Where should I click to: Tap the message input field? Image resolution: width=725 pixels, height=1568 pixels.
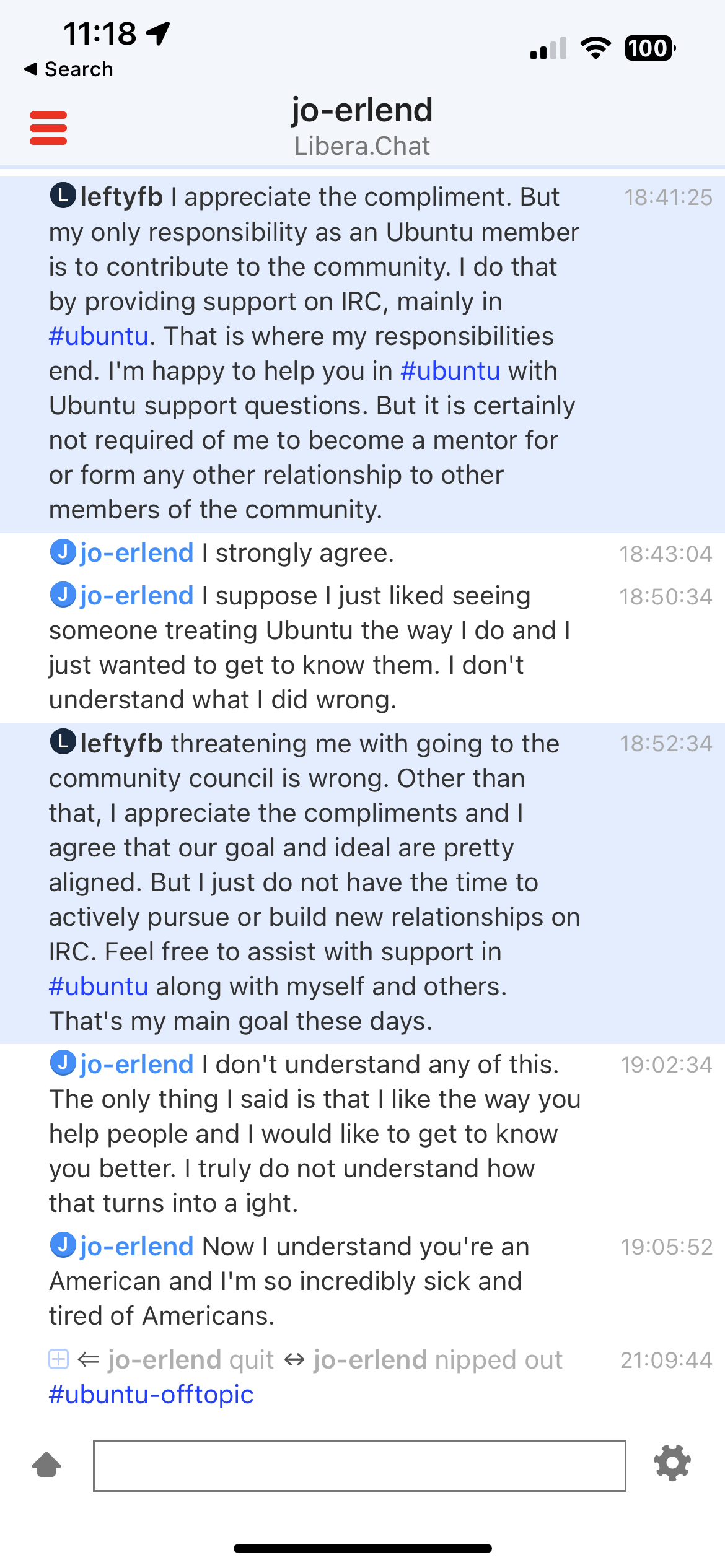pos(359,1465)
